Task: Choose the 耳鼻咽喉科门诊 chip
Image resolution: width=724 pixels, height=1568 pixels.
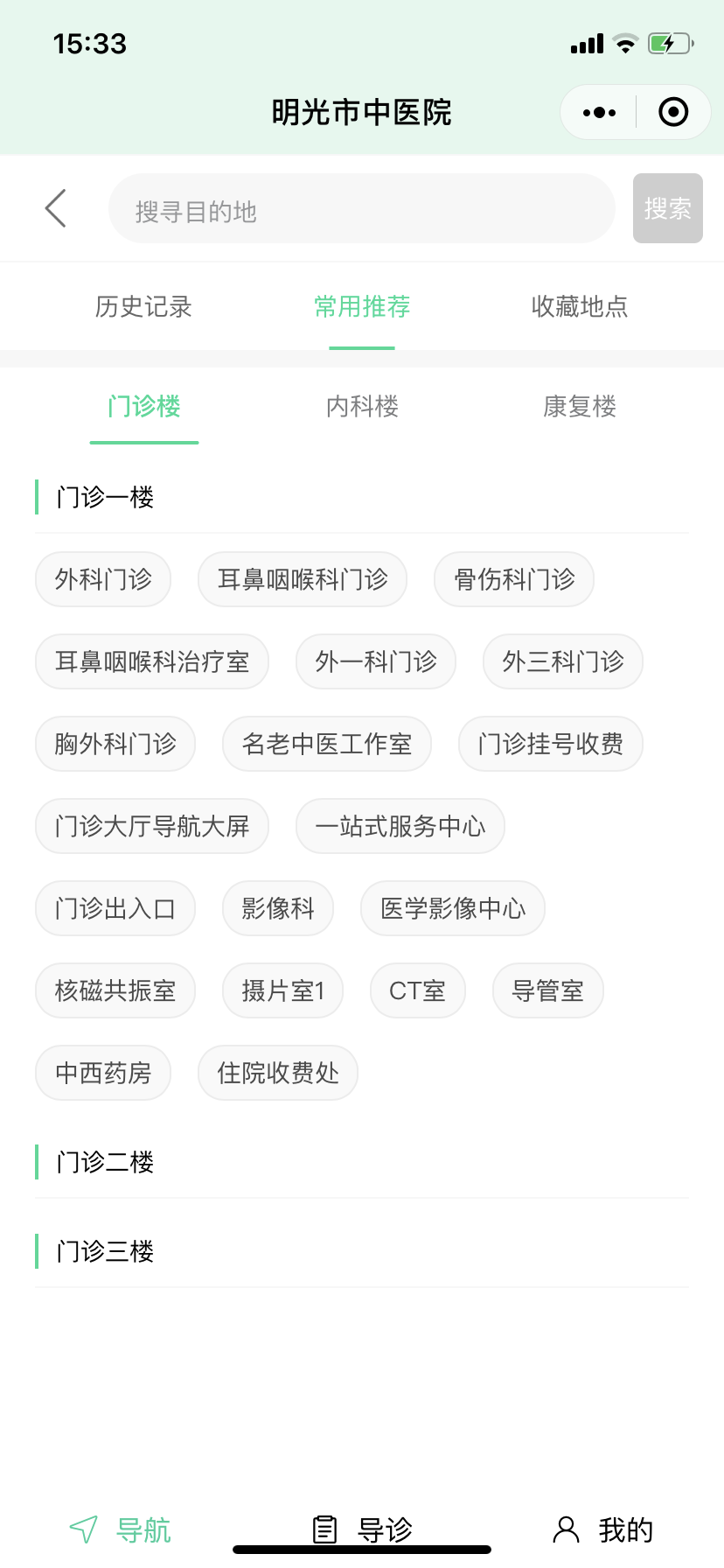Action: 303,579
